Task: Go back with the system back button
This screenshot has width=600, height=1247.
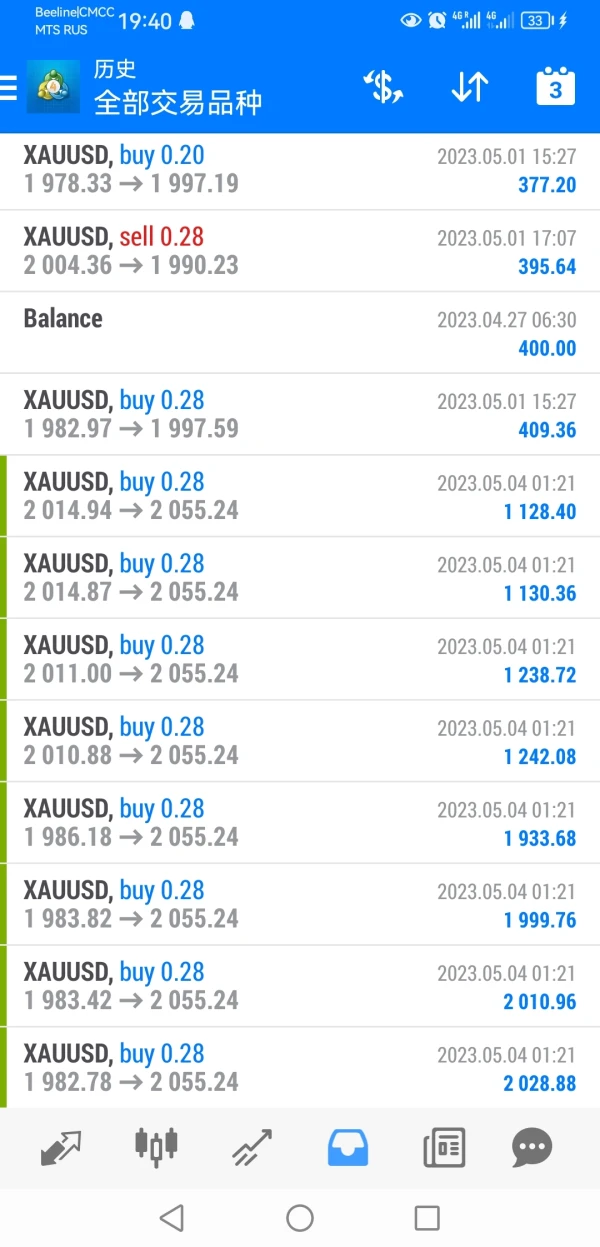Action: [x=172, y=1217]
